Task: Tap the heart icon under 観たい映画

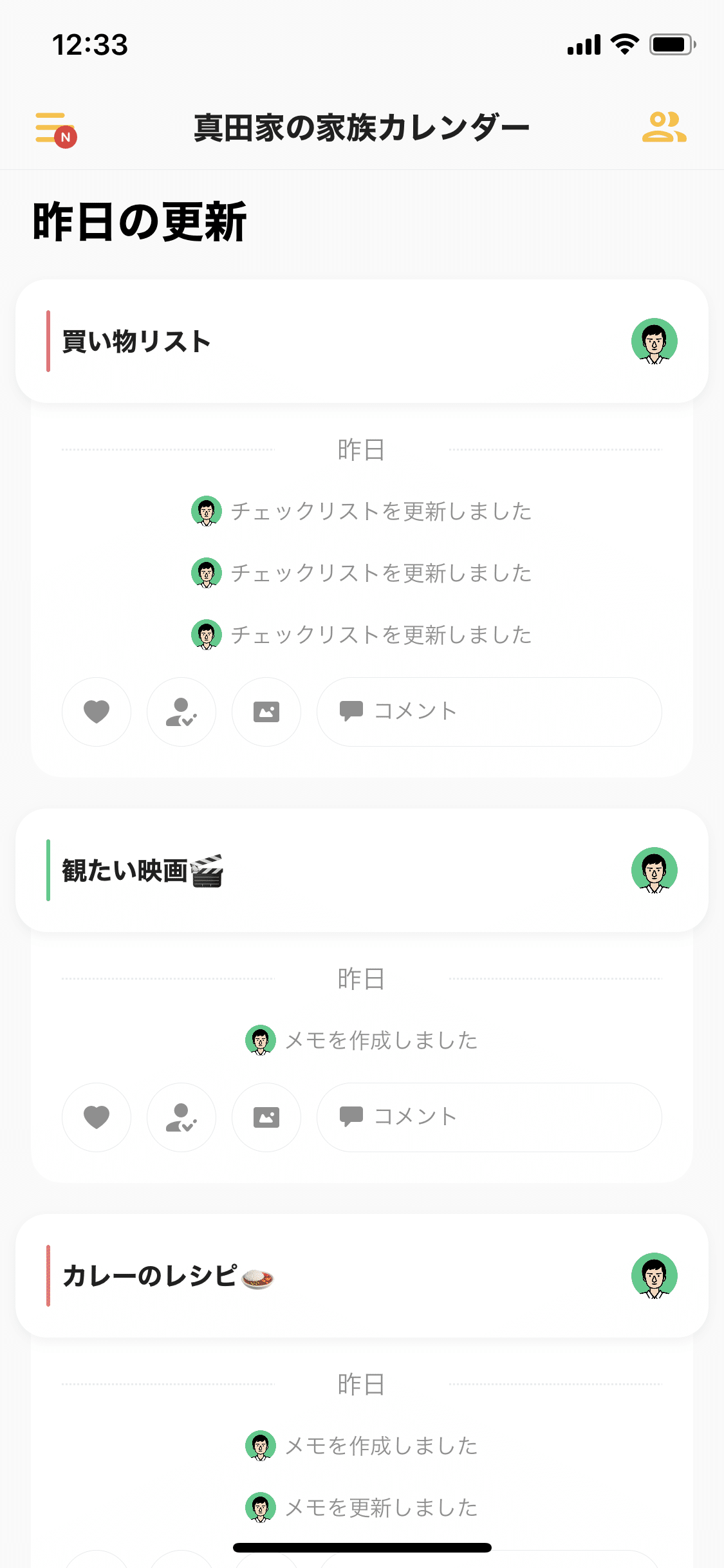Action: [96, 1117]
